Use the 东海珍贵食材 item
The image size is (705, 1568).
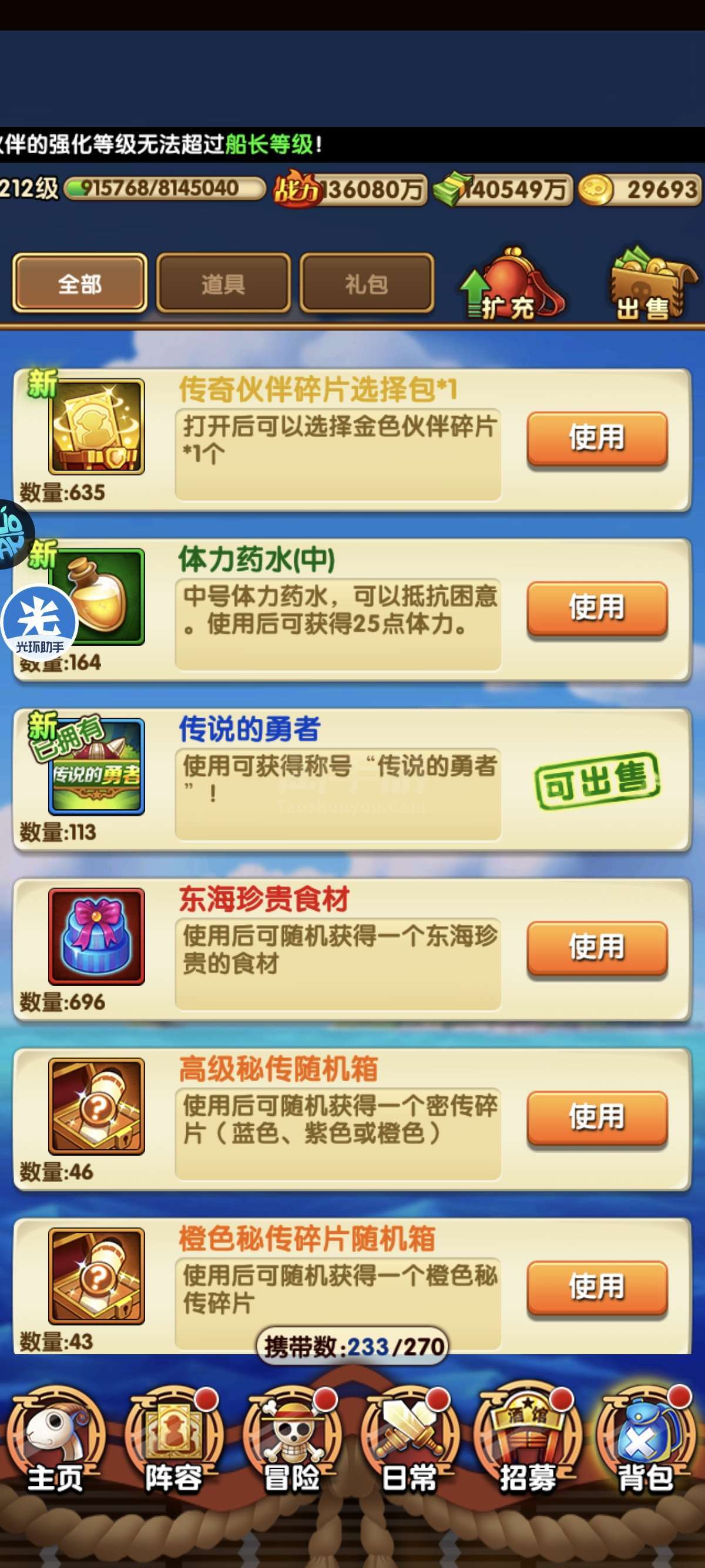click(597, 948)
